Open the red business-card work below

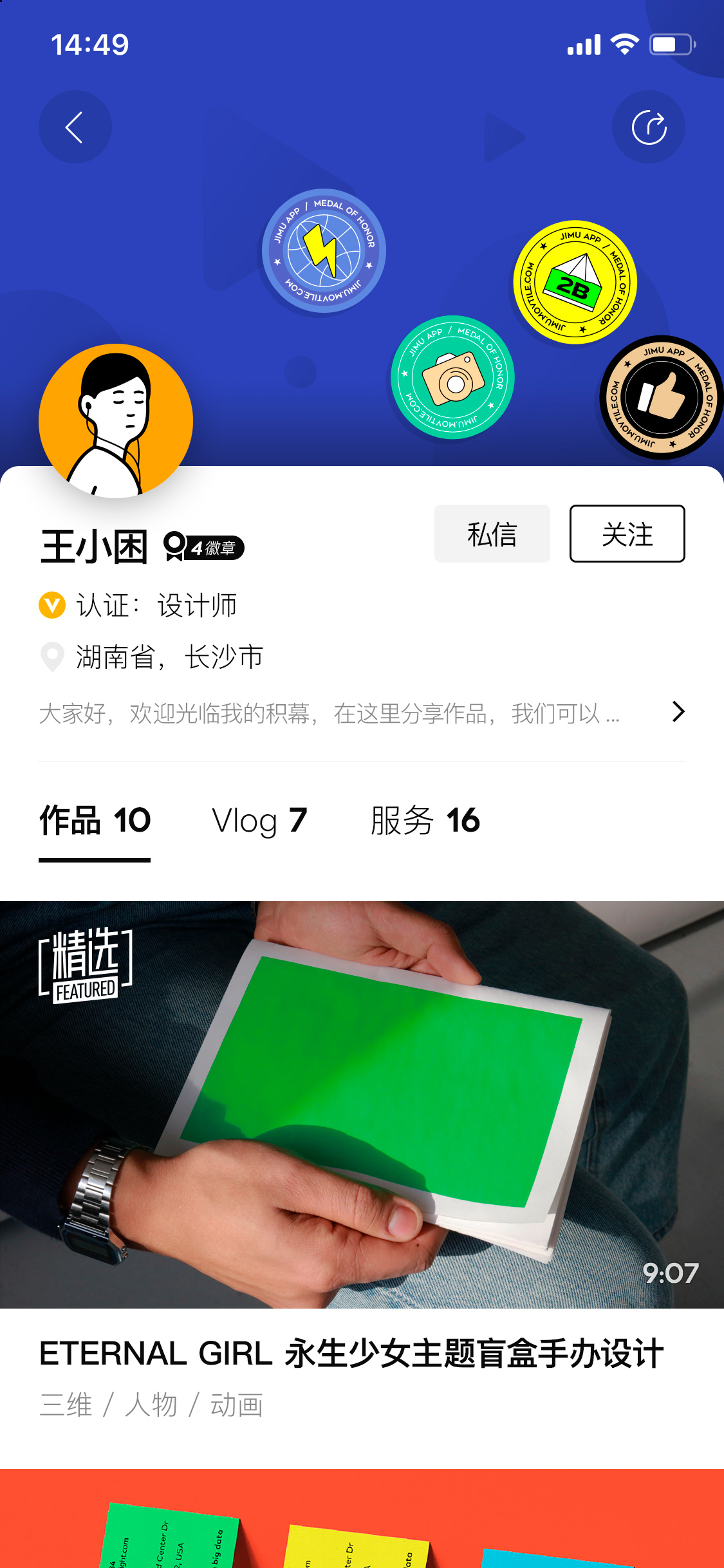[x=362, y=1519]
